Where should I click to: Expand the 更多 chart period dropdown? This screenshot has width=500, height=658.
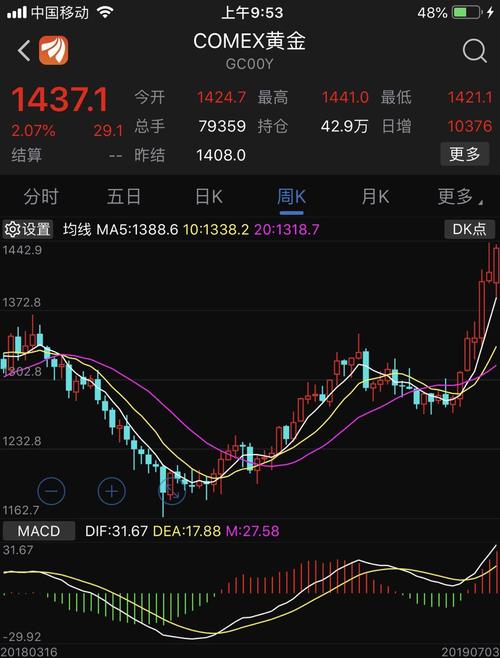tap(460, 196)
